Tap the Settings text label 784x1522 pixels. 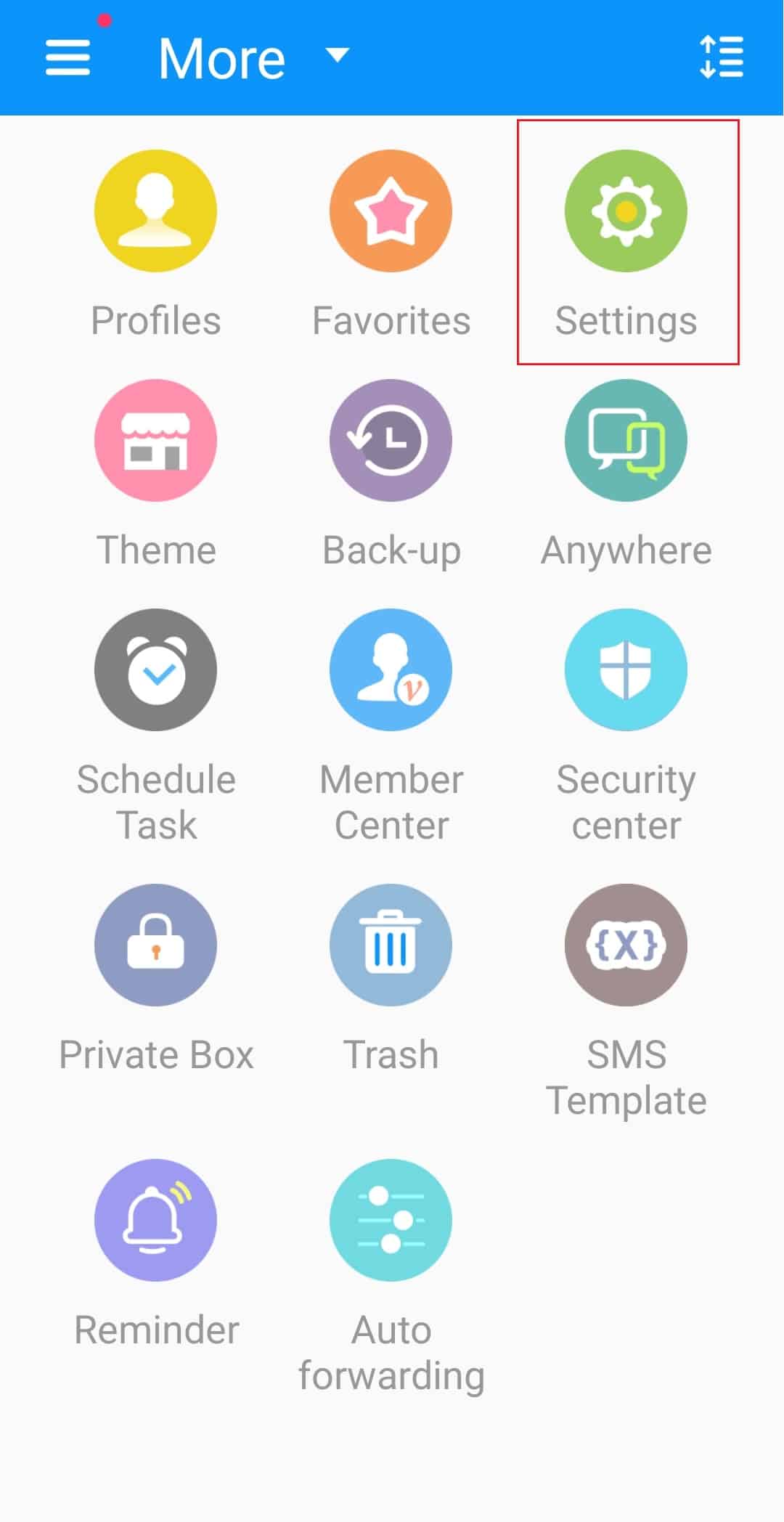click(x=626, y=321)
